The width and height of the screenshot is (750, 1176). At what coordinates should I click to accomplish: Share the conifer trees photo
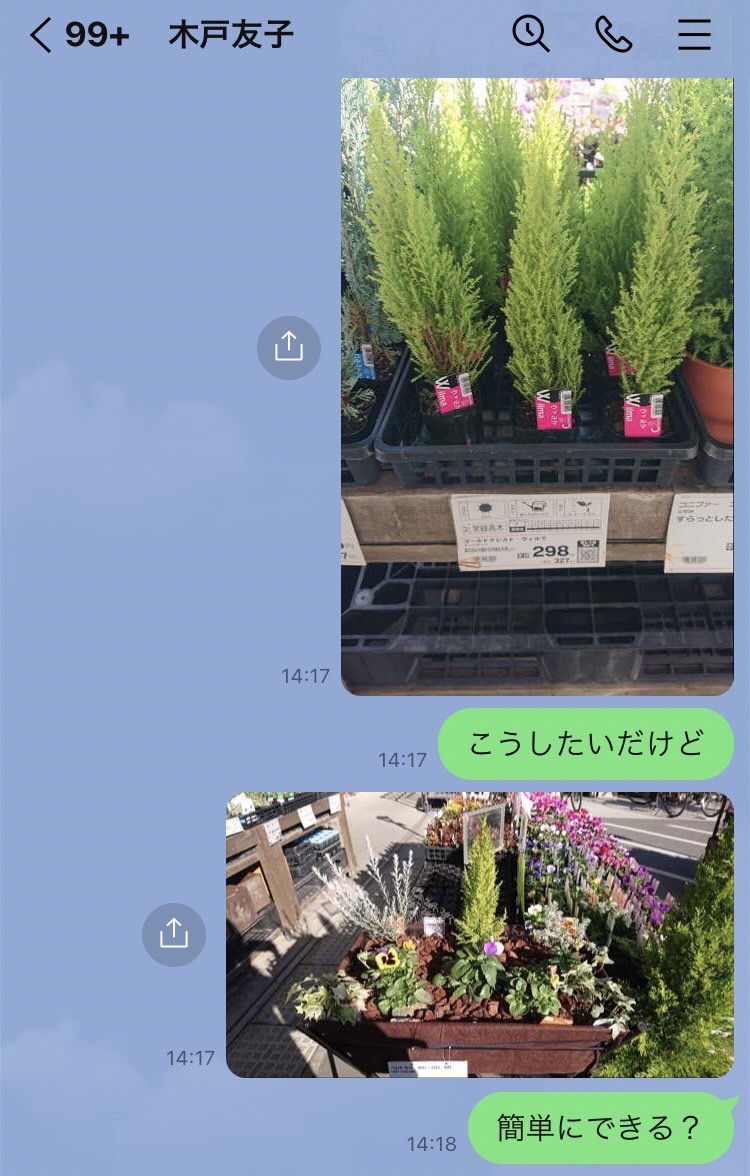click(288, 347)
